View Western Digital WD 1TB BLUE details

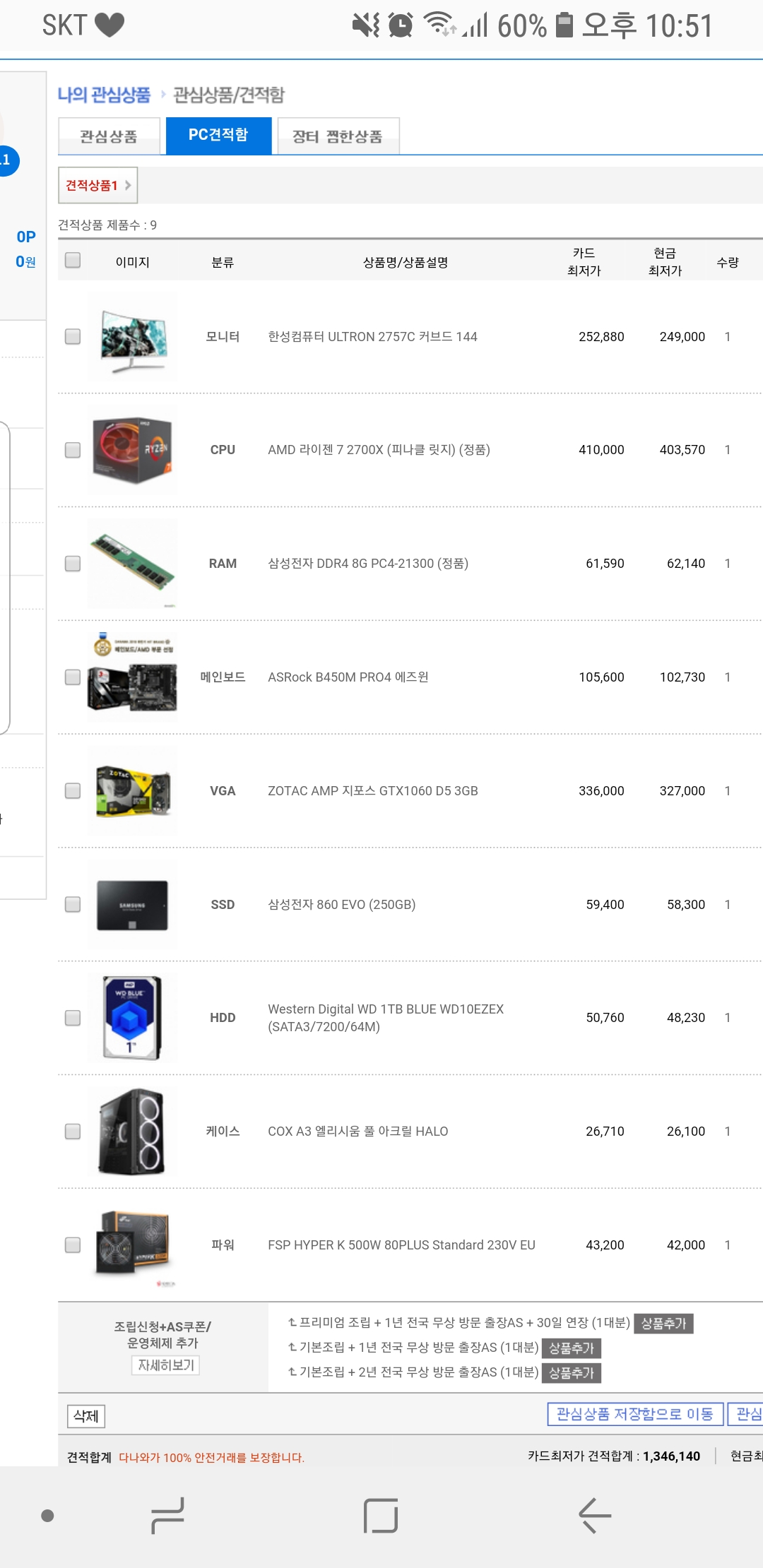click(386, 1018)
